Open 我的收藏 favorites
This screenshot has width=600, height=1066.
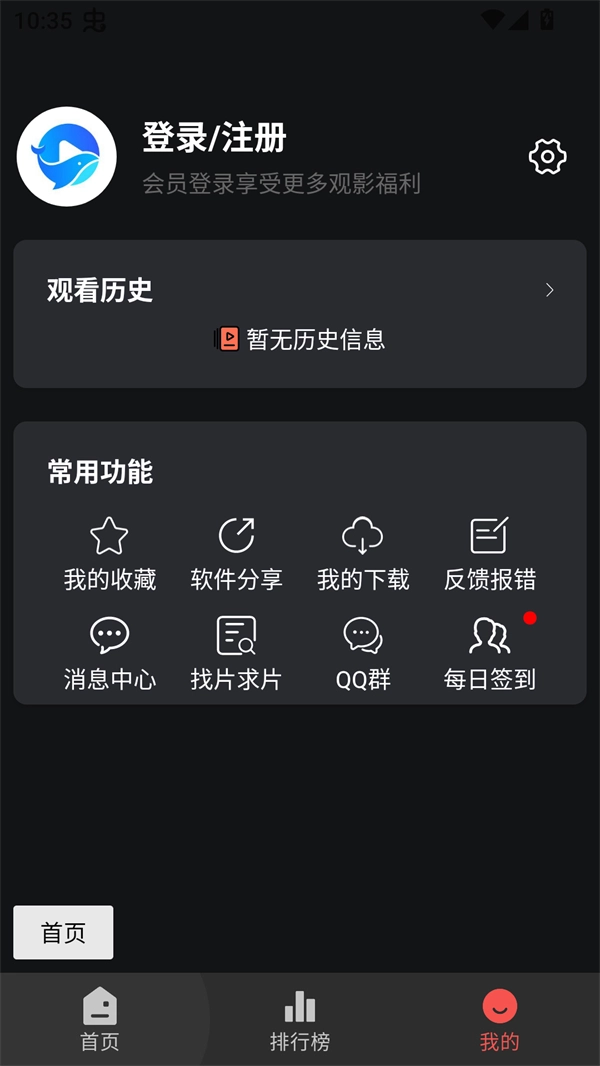110,554
